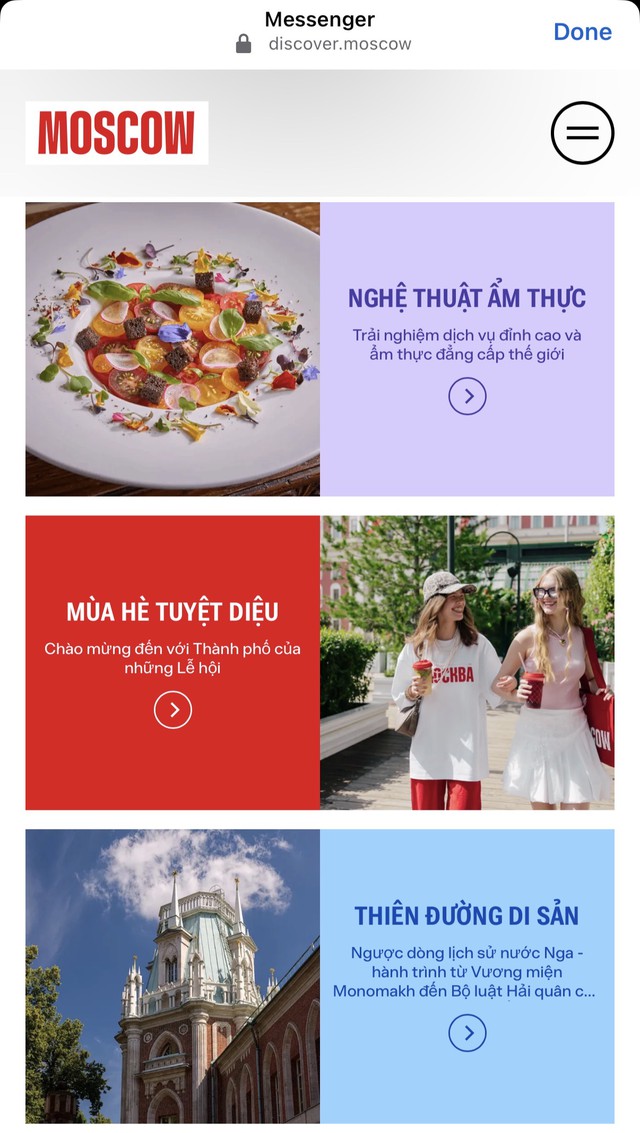640x1133 pixels.
Task: Open the arrow under Thiên Đường Di Sản
Action: [467, 1033]
